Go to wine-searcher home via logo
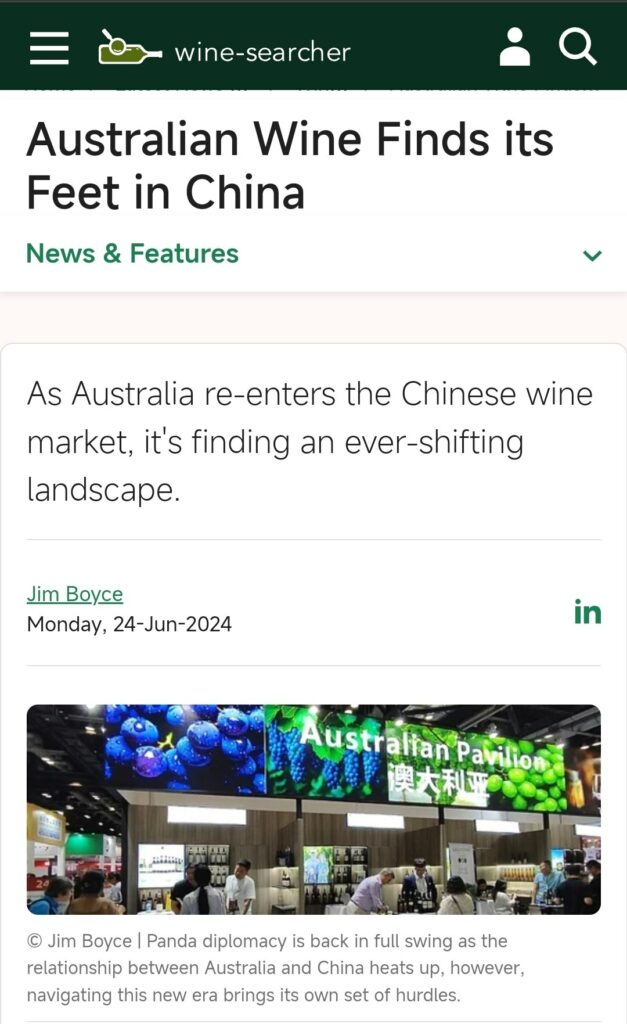 click(x=224, y=49)
